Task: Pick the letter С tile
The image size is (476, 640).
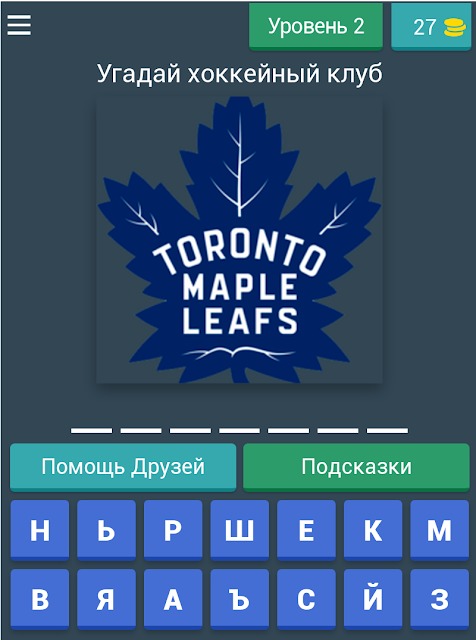Action: pos(306,599)
